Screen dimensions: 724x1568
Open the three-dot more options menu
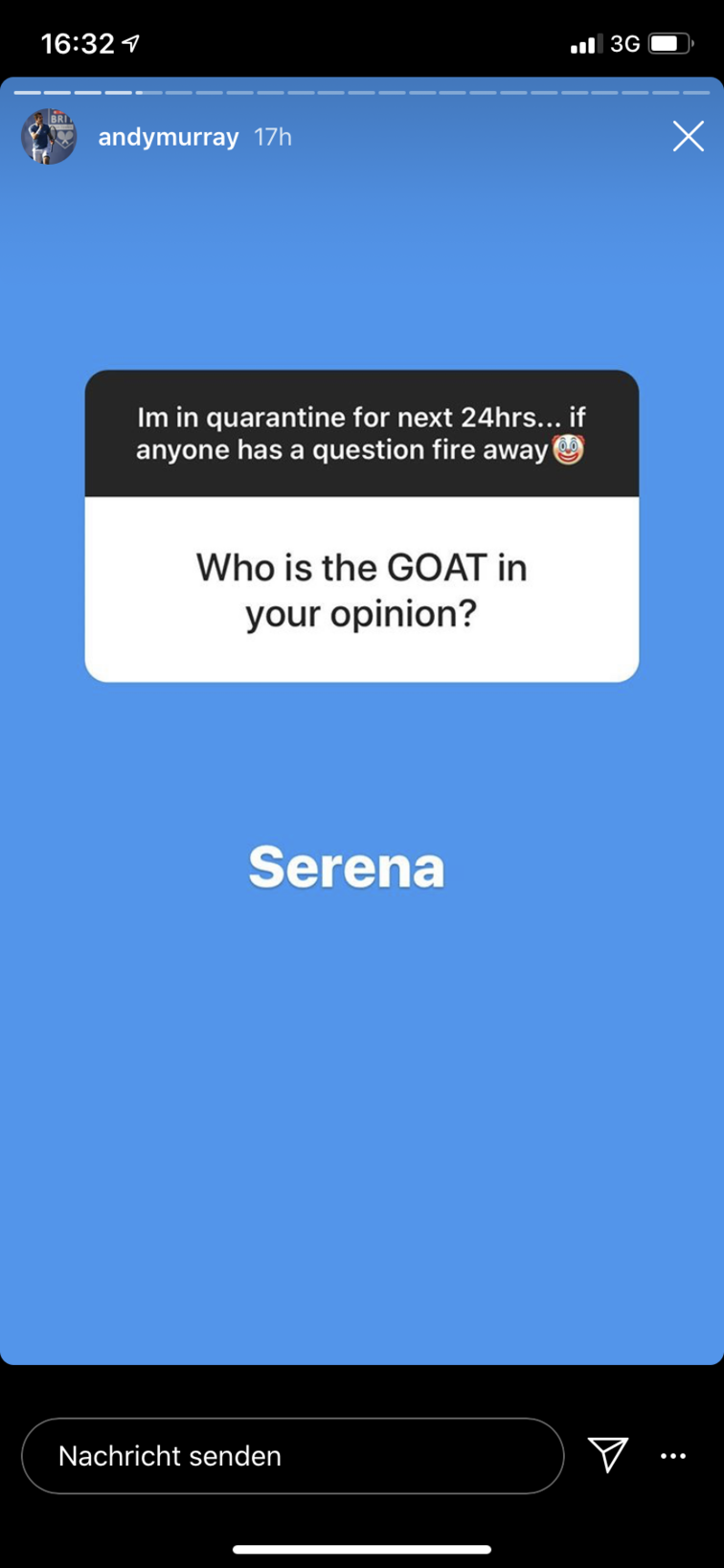[673, 1456]
